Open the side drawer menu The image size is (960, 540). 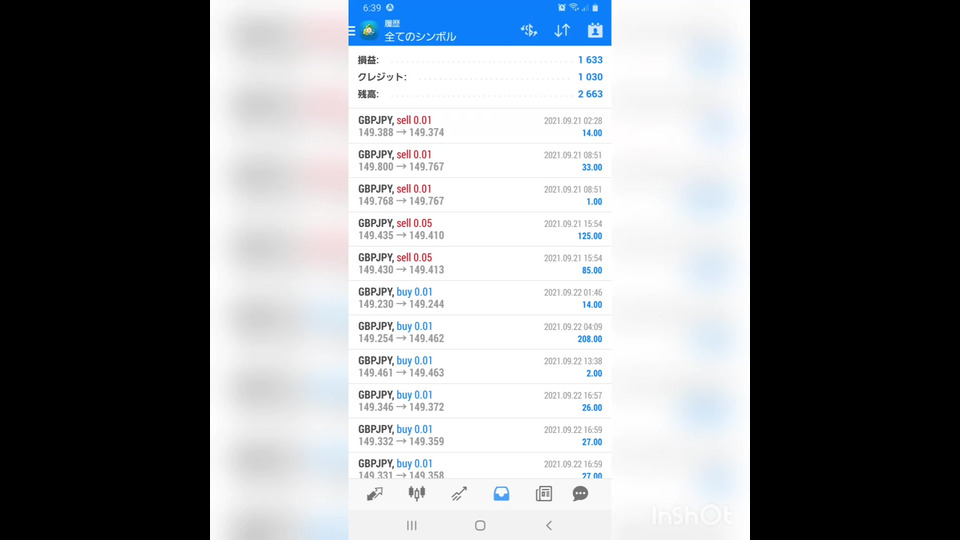(x=352, y=31)
